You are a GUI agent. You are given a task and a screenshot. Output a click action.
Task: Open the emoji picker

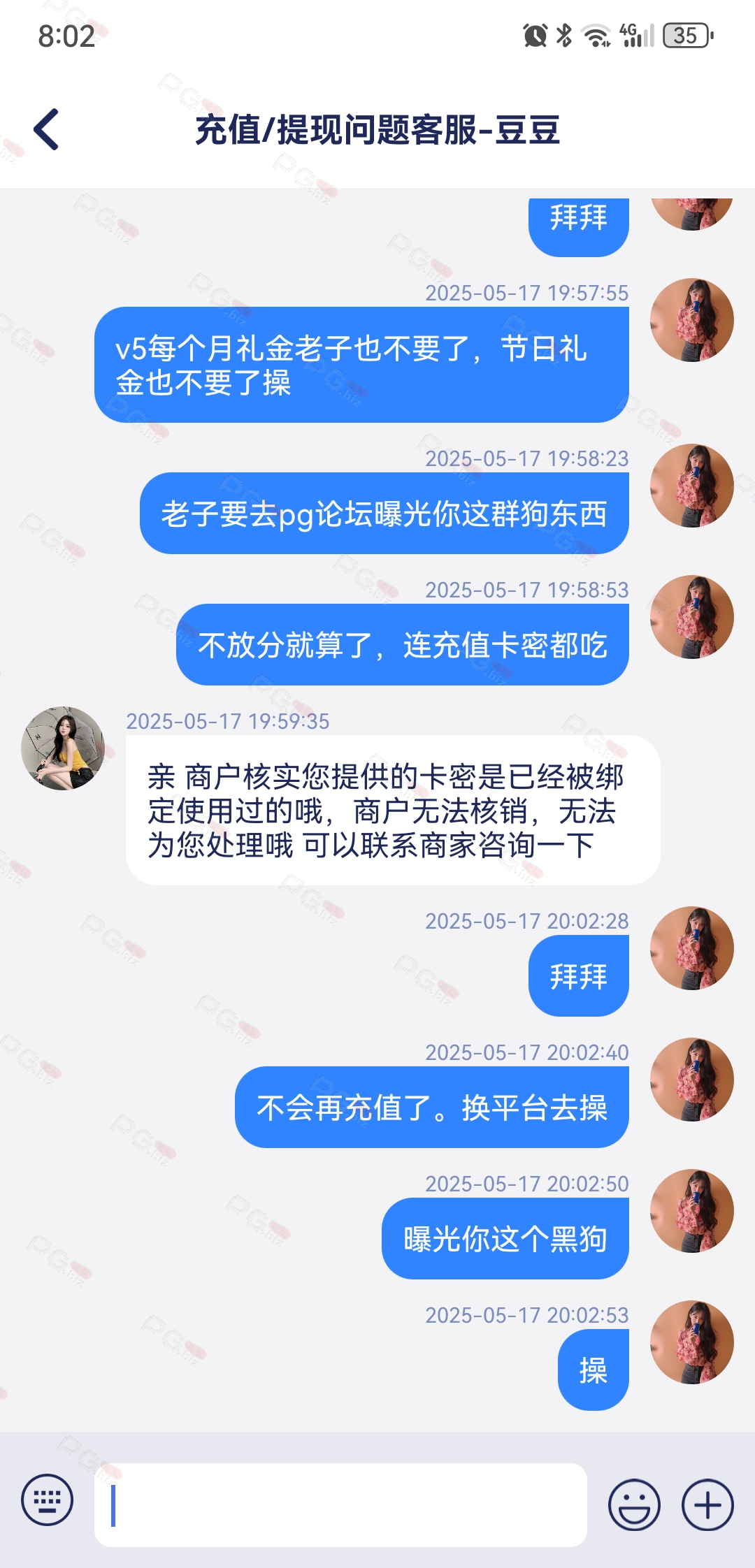click(634, 1504)
